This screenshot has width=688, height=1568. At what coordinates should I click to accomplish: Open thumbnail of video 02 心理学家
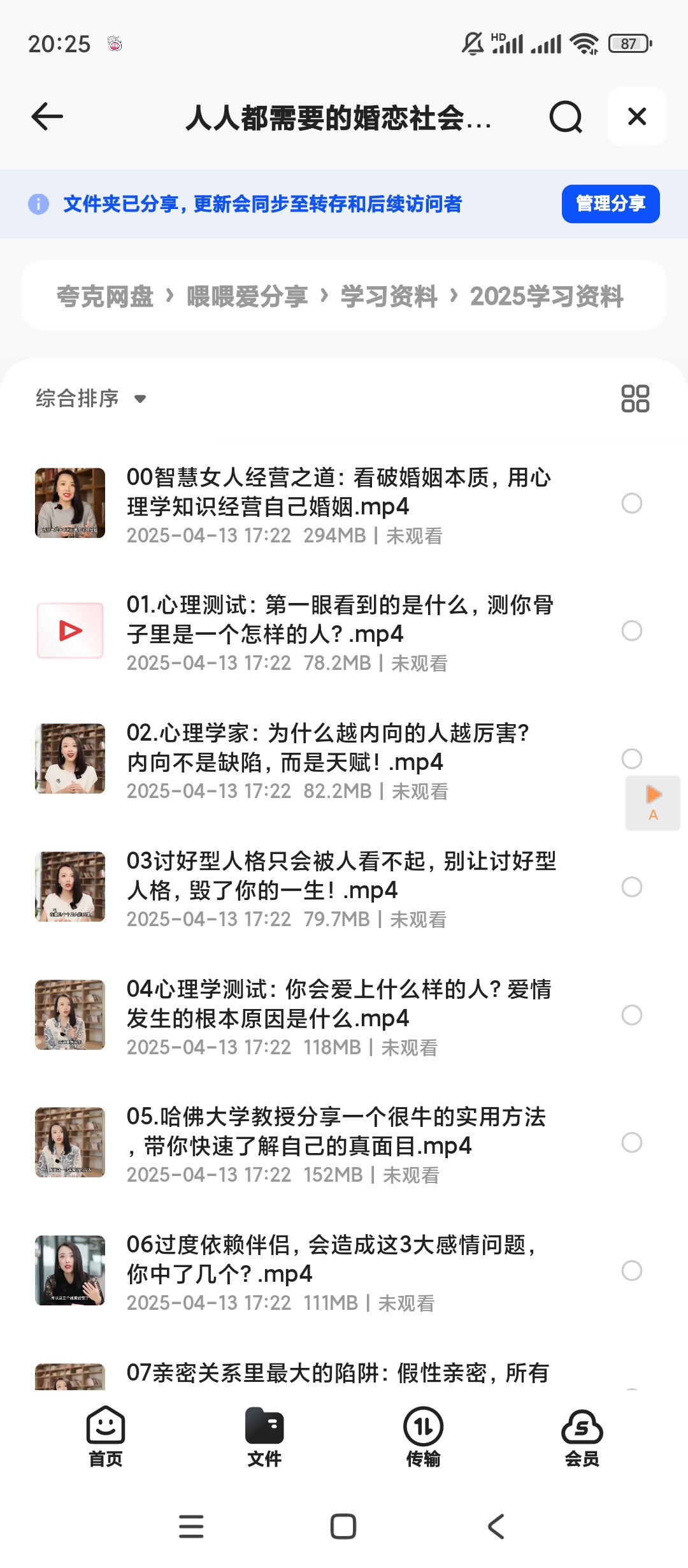tap(69, 759)
